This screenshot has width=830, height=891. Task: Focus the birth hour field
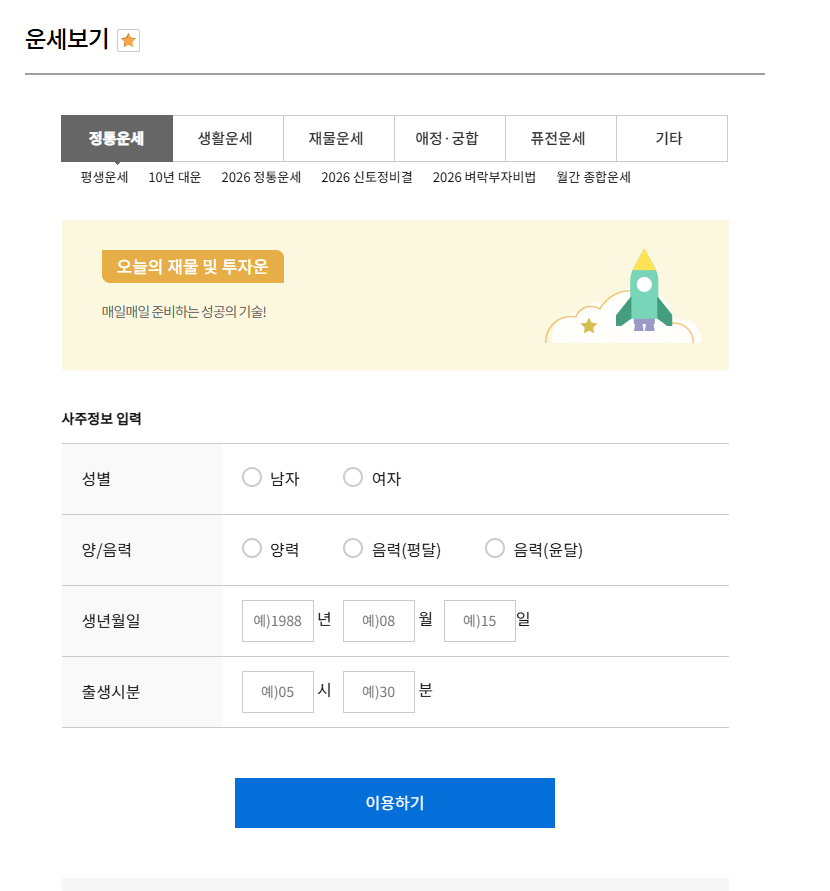click(277, 692)
